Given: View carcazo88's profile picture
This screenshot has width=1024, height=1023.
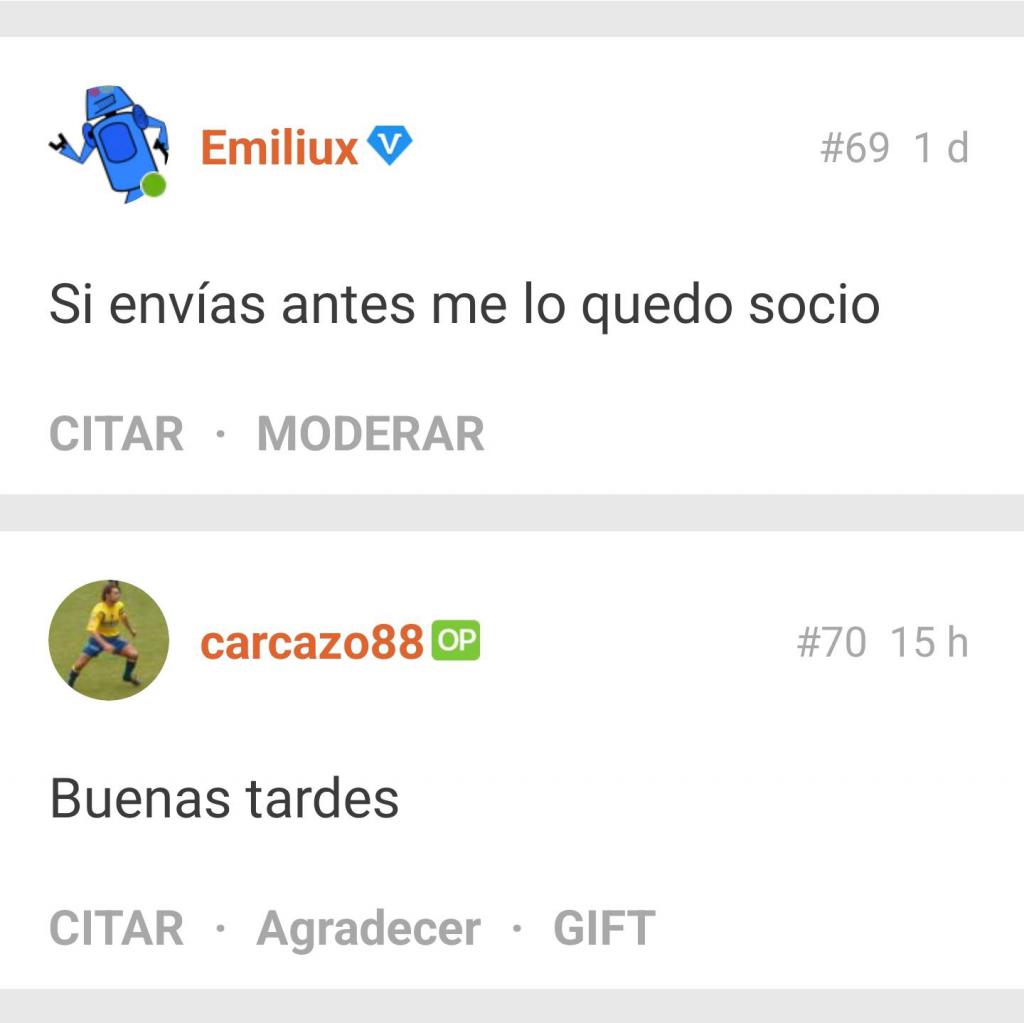Looking at the screenshot, I should (109, 640).
